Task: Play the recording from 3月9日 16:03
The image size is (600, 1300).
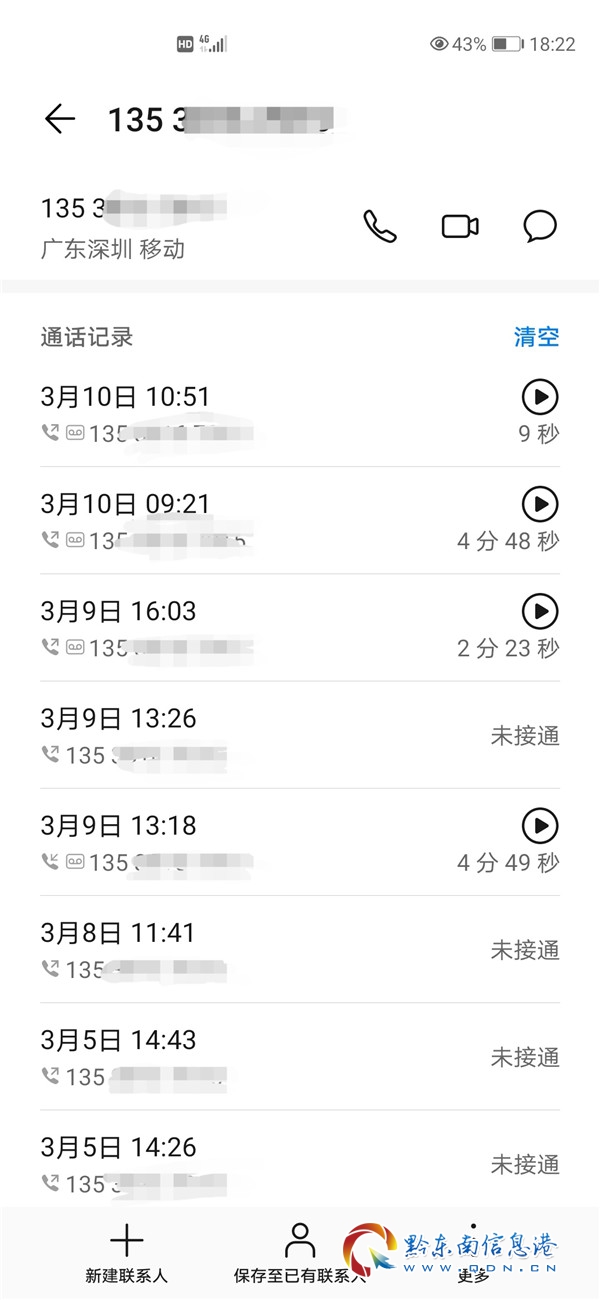Action: tap(540, 611)
